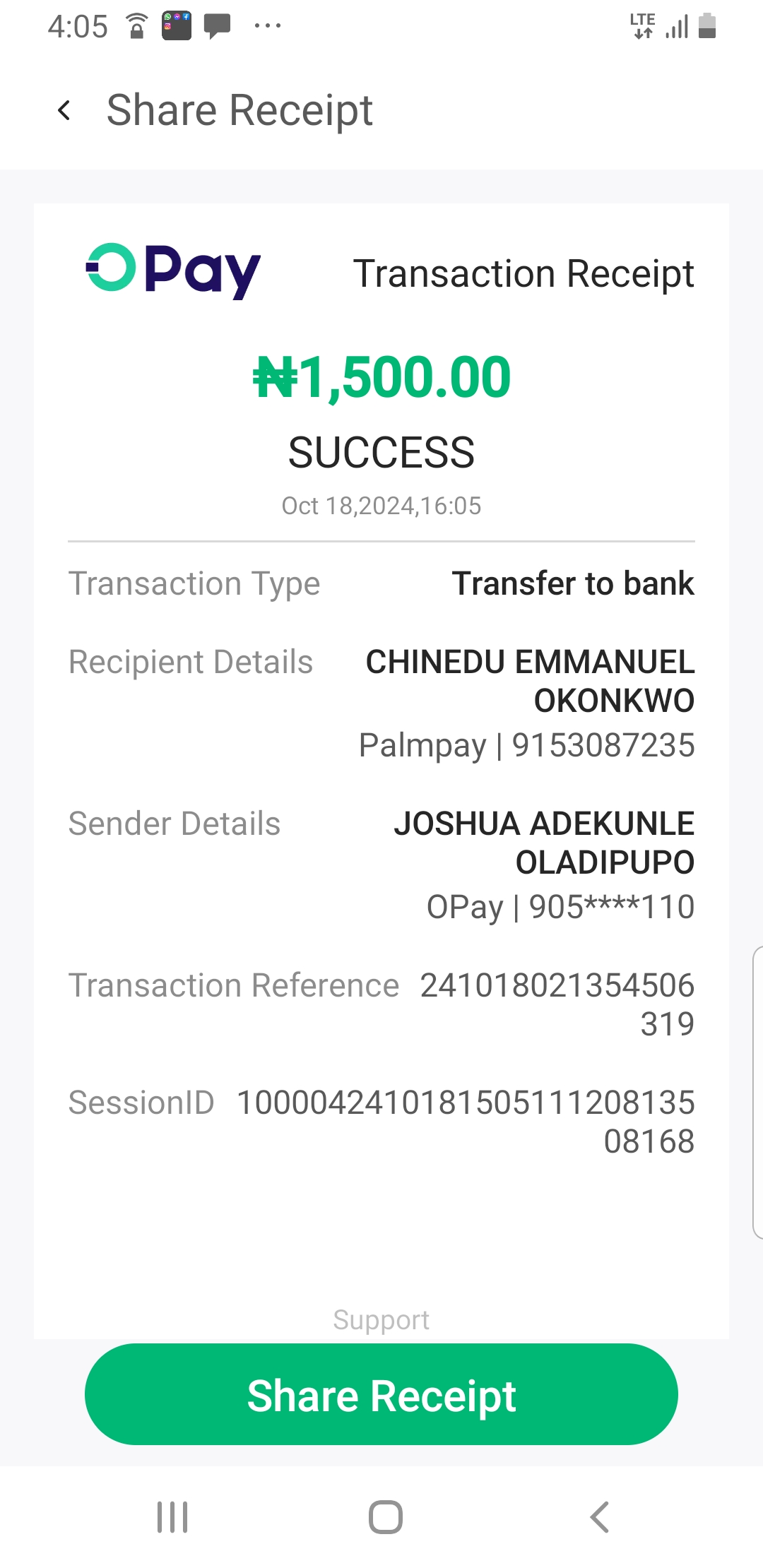Image resolution: width=763 pixels, height=1568 pixels.
Task: Go to the home screen
Action: [x=386, y=1517]
